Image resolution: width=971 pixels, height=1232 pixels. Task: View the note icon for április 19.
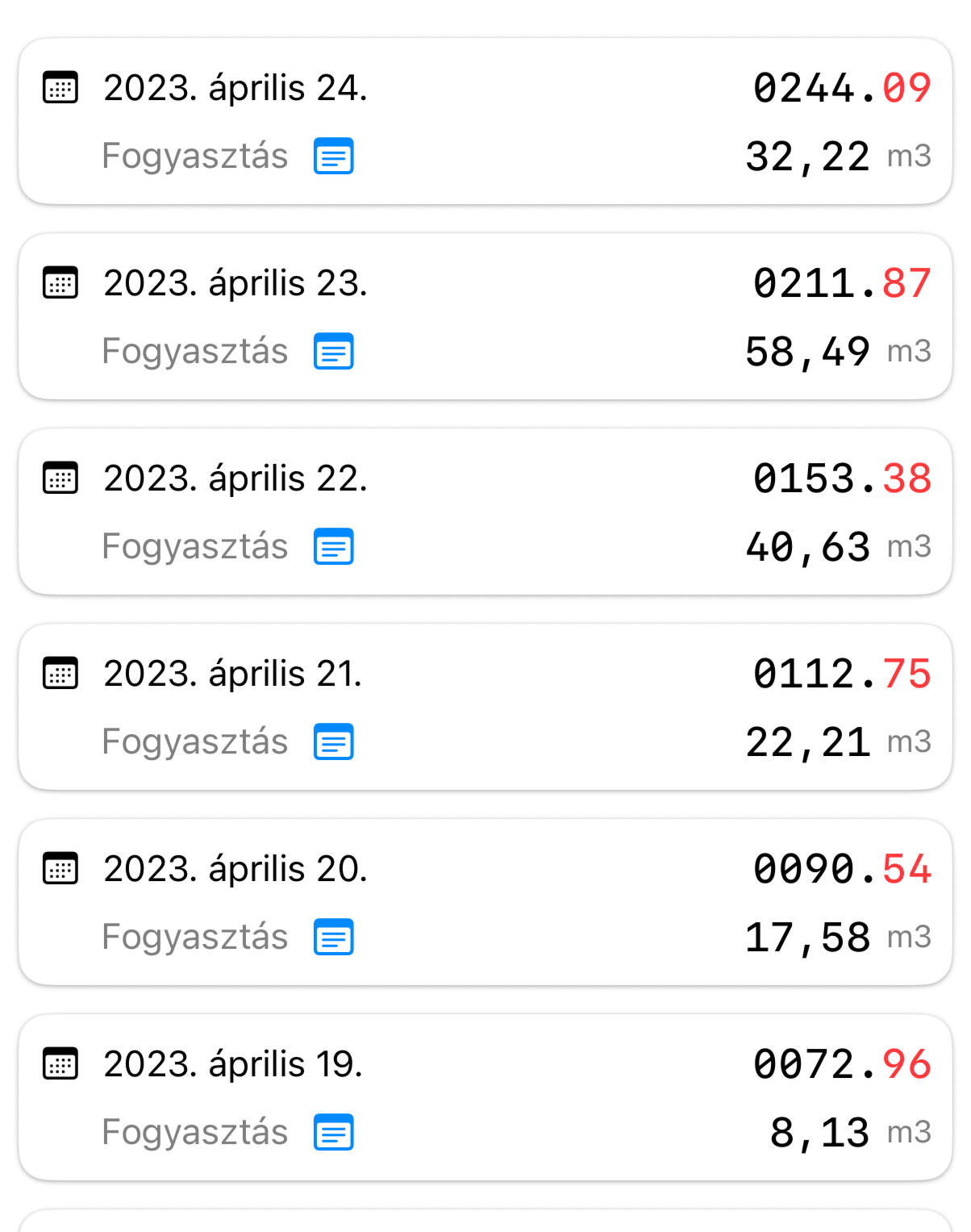pyautogui.click(x=333, y=1133)
